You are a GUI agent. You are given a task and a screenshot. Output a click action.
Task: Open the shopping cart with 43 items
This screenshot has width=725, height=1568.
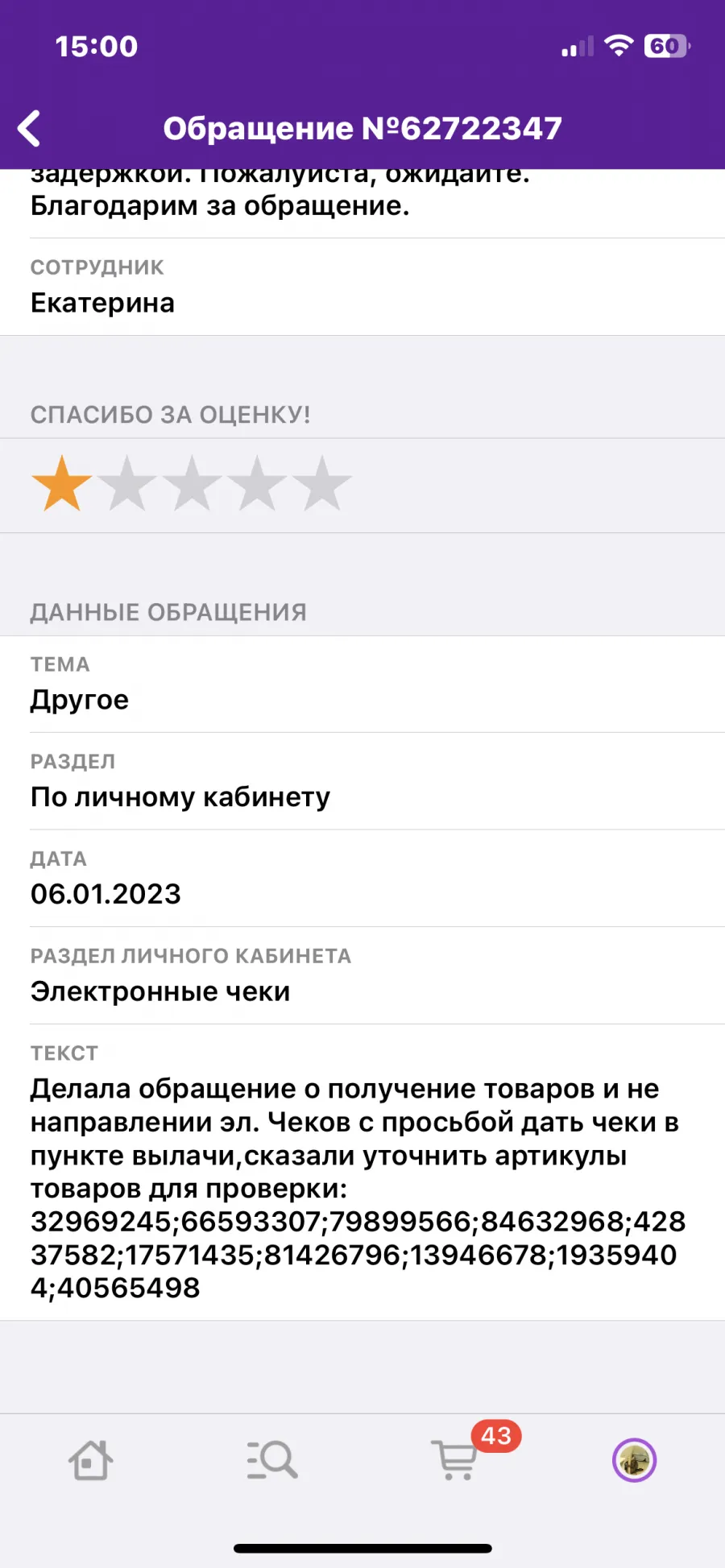(x=456, y=1459)
